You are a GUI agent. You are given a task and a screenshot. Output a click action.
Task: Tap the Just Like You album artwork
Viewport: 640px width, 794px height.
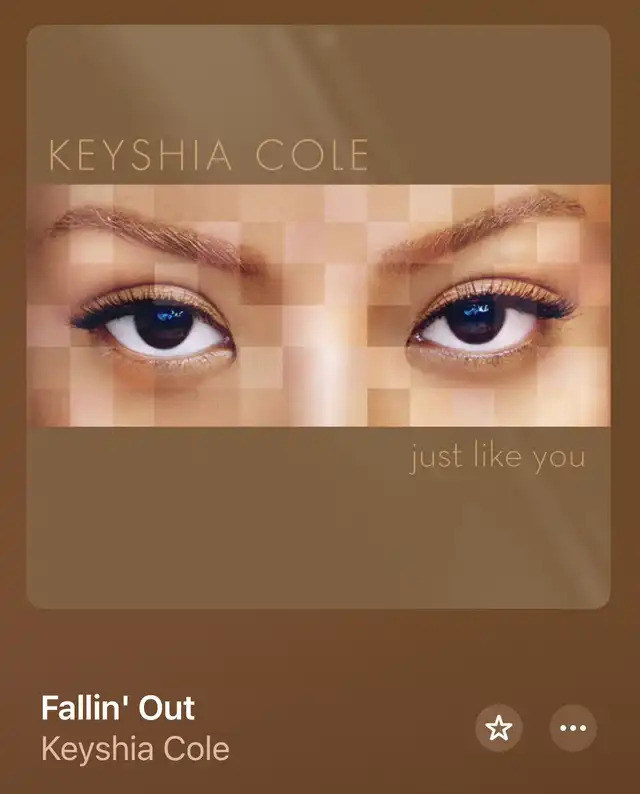318,317
